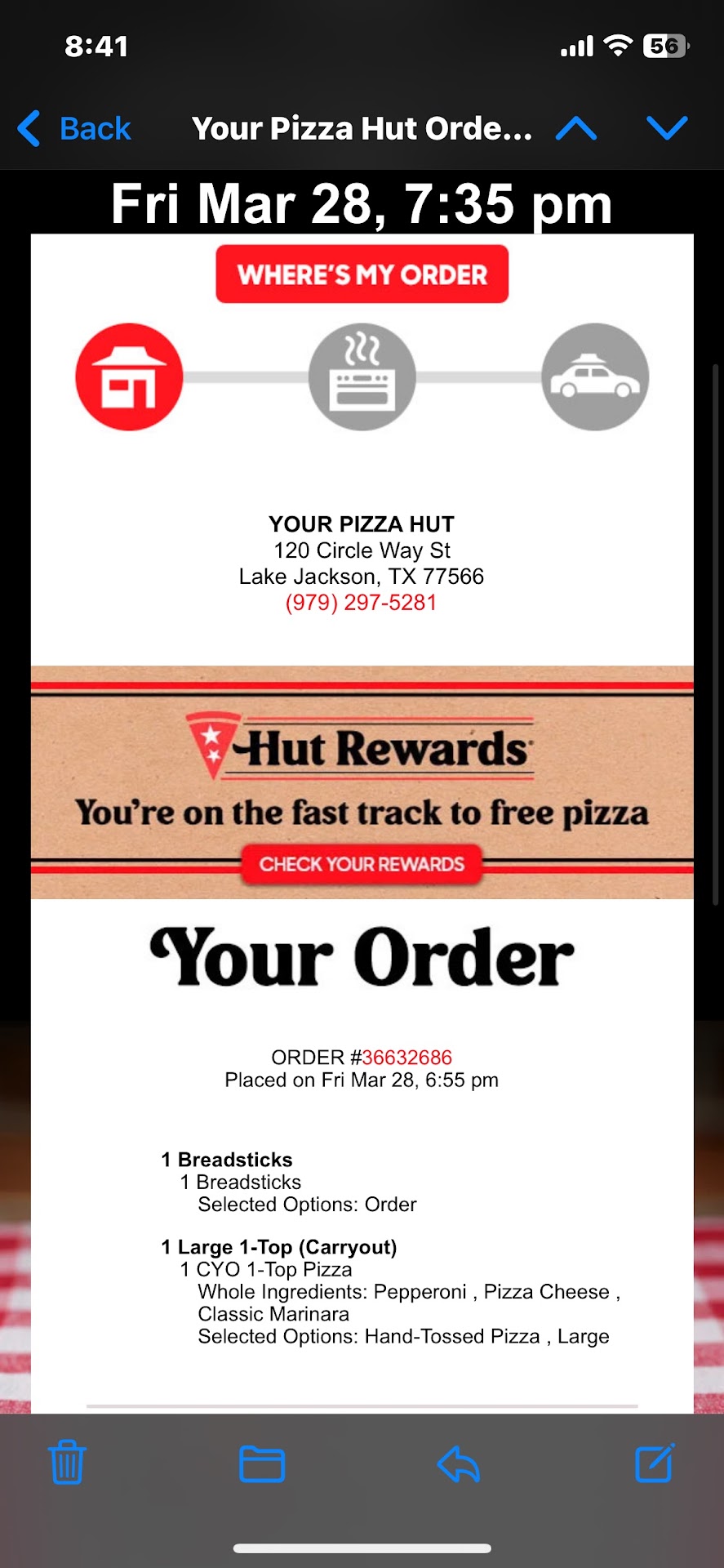Image resolution: width=724 pixels, height=1568 pixels.
Task: Tap the WHERE'S MY ORDER button
Action: click(362, 274)
